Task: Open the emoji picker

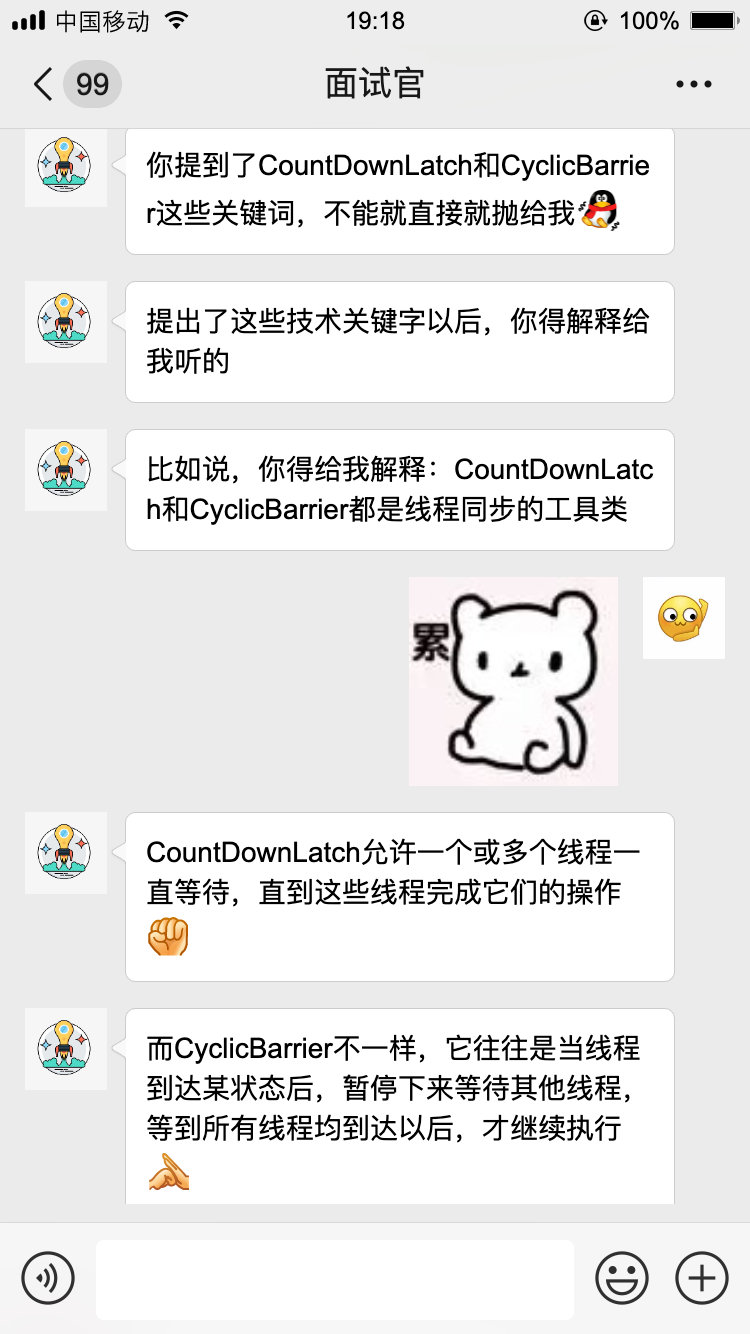Action: click(622, 1278)
